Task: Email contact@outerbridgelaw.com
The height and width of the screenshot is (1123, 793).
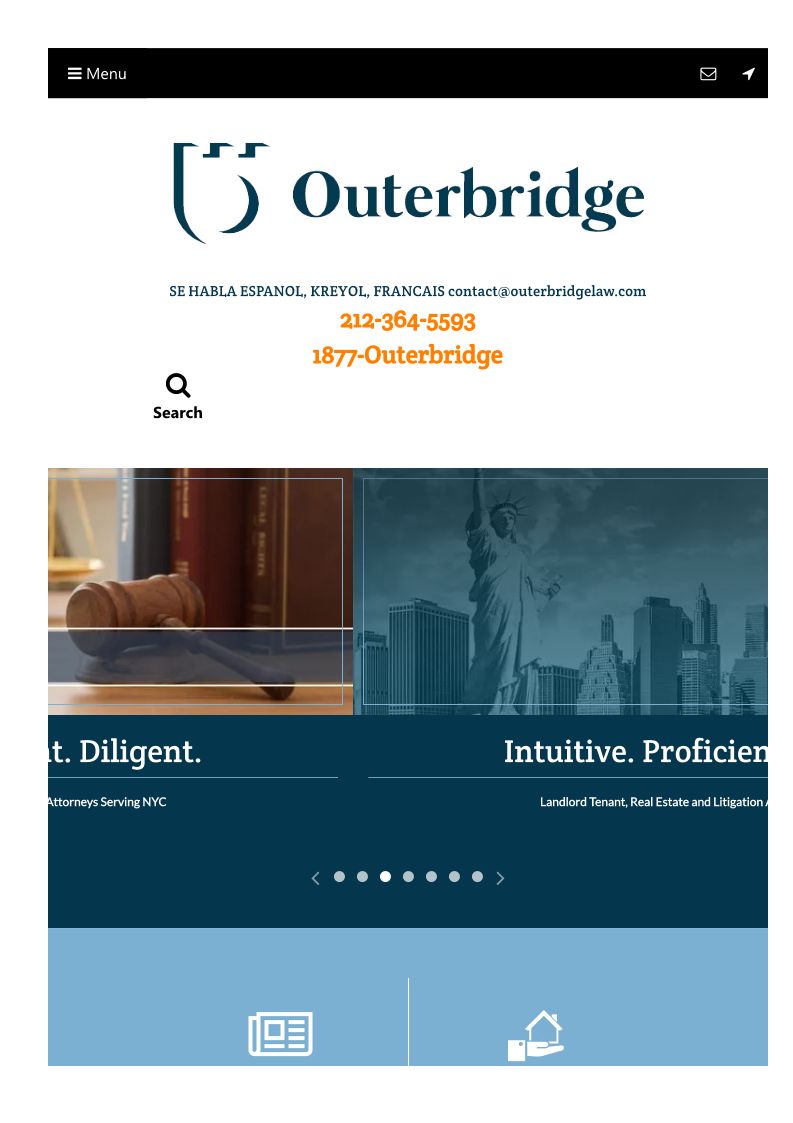Action: coord(547,291)
